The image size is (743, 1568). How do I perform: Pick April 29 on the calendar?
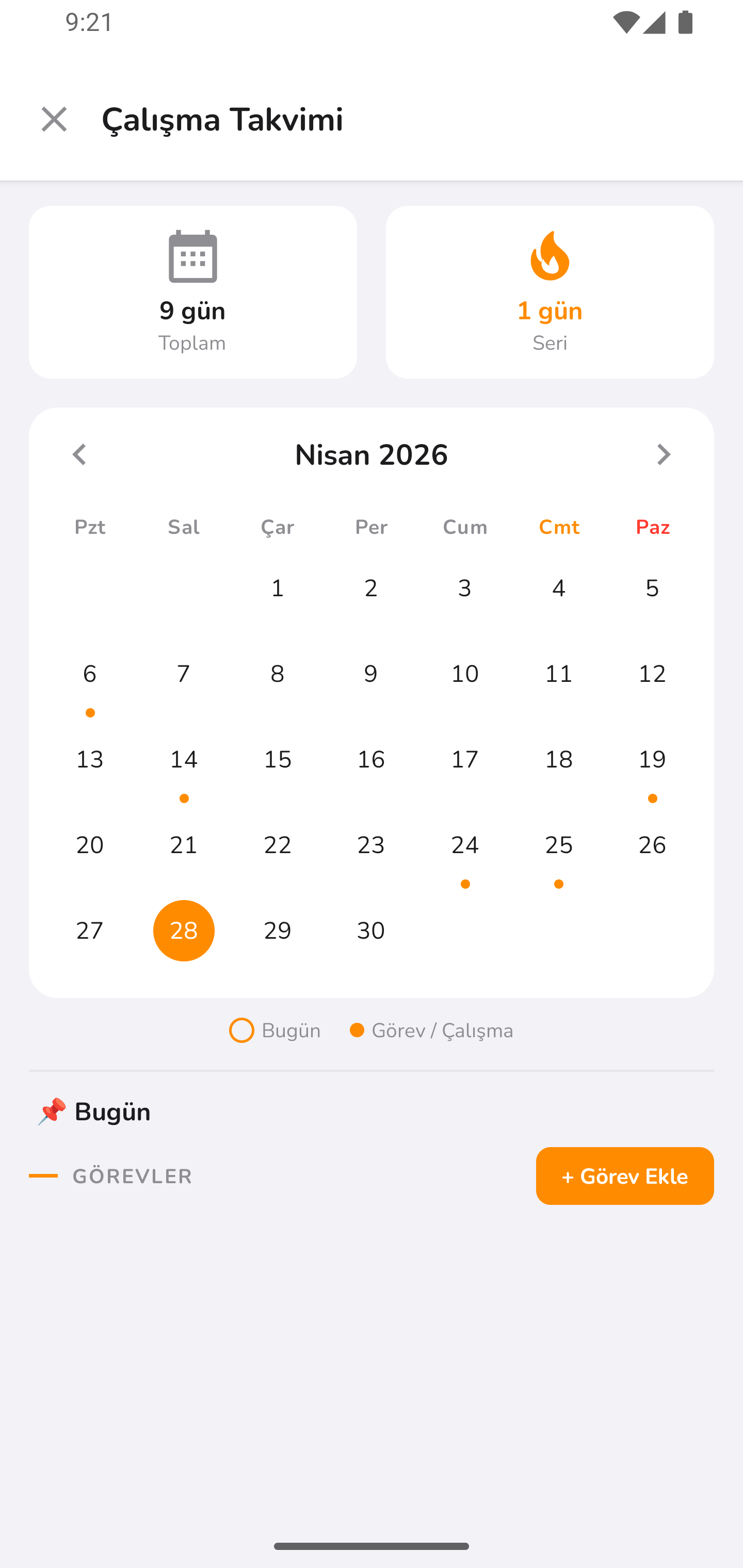(x=277, y=930)
